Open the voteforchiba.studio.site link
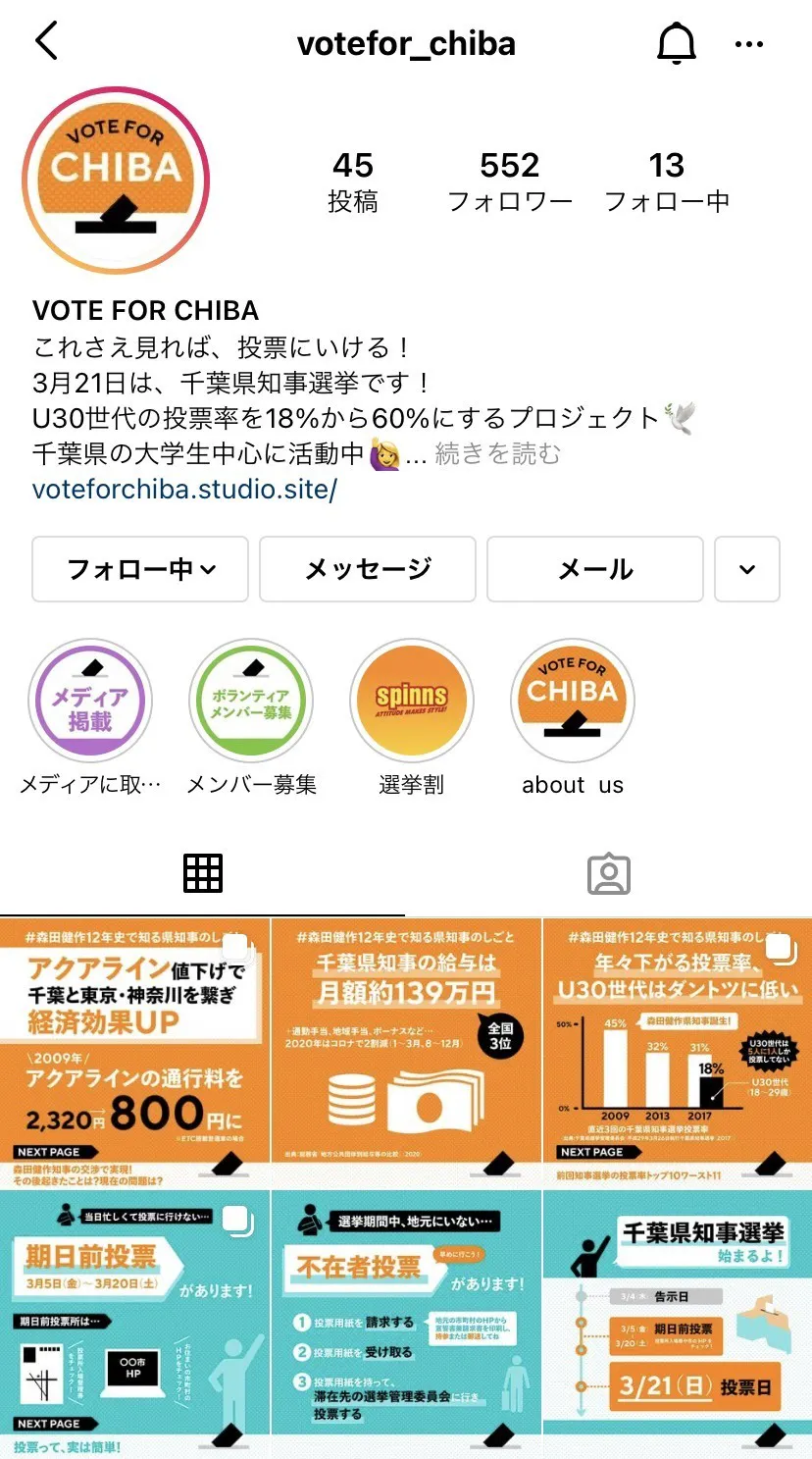 184,490
